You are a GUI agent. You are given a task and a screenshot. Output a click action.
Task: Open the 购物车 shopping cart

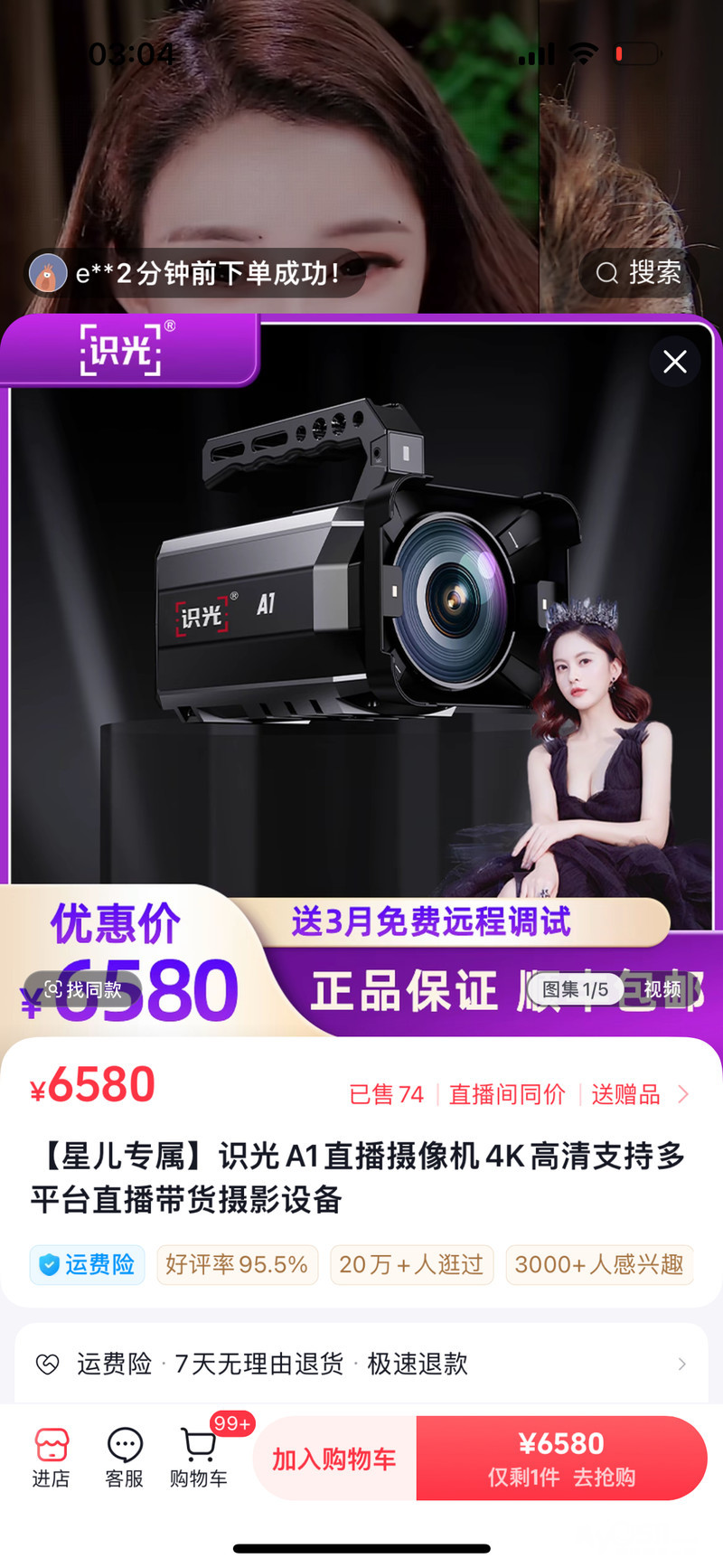[x=199, y=1458]
